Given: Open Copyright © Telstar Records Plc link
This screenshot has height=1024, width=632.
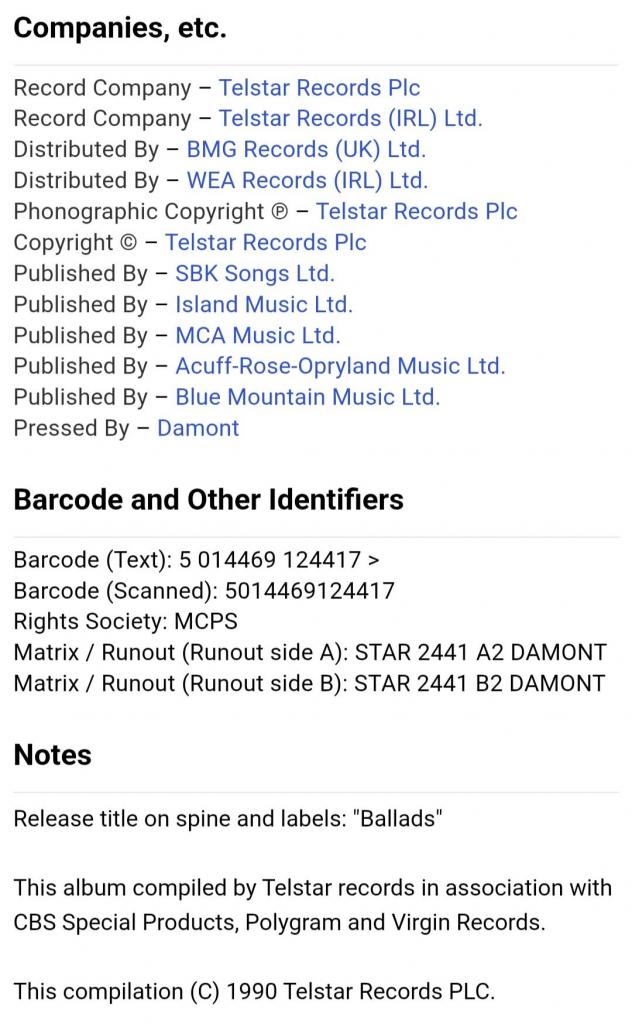Looking at the screenshot, I should point(265,243).
